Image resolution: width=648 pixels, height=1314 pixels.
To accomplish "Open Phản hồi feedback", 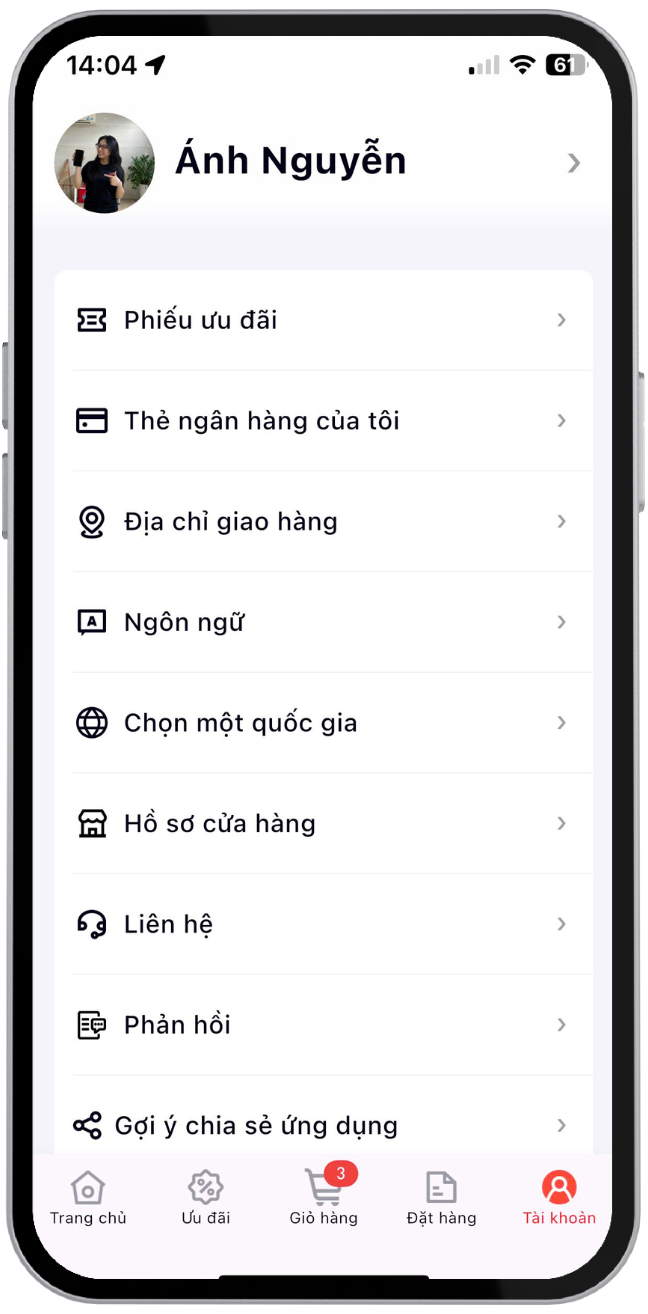I will click(322, 1025).
